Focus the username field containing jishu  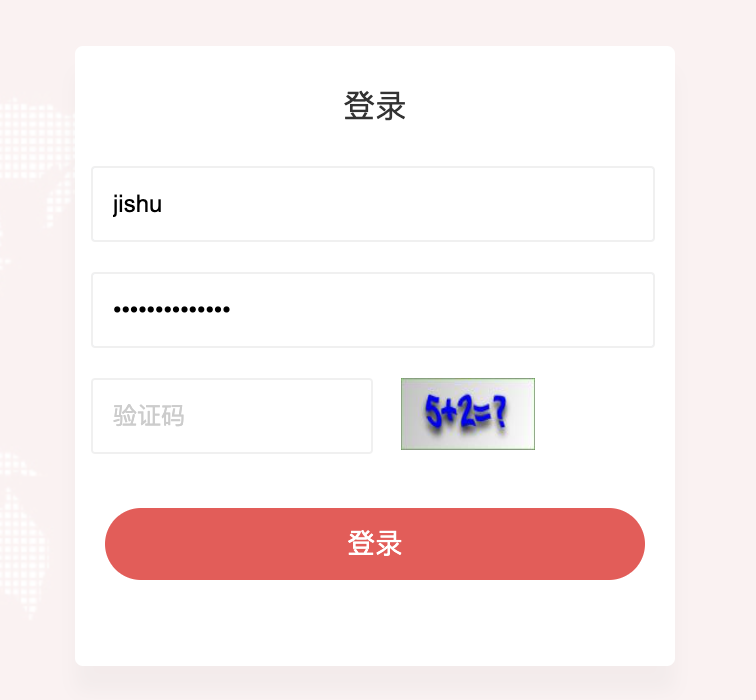click(x=372, y=204)
